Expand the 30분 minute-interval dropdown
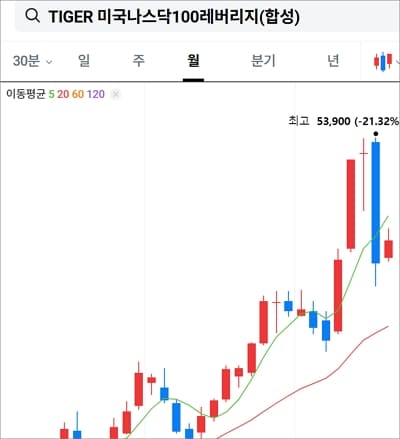The image size is (400, 439). pyautogui.click(x=32, y=61)
